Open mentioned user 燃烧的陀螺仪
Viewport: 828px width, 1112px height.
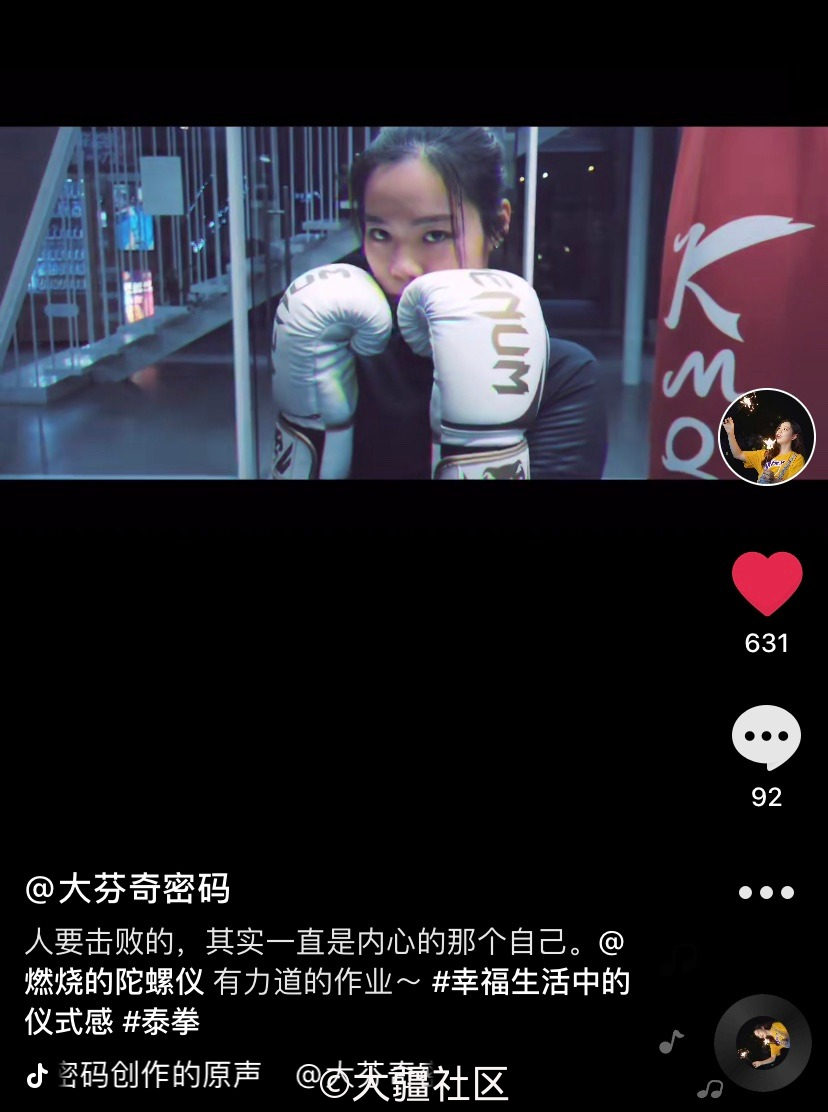(114, 982)
